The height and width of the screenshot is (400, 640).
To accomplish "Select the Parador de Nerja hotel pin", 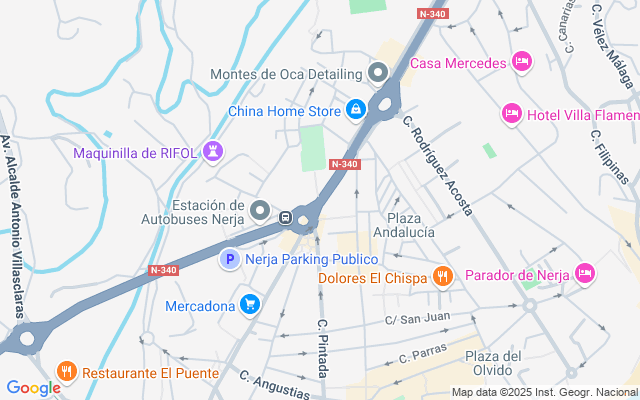I will 585,274.
